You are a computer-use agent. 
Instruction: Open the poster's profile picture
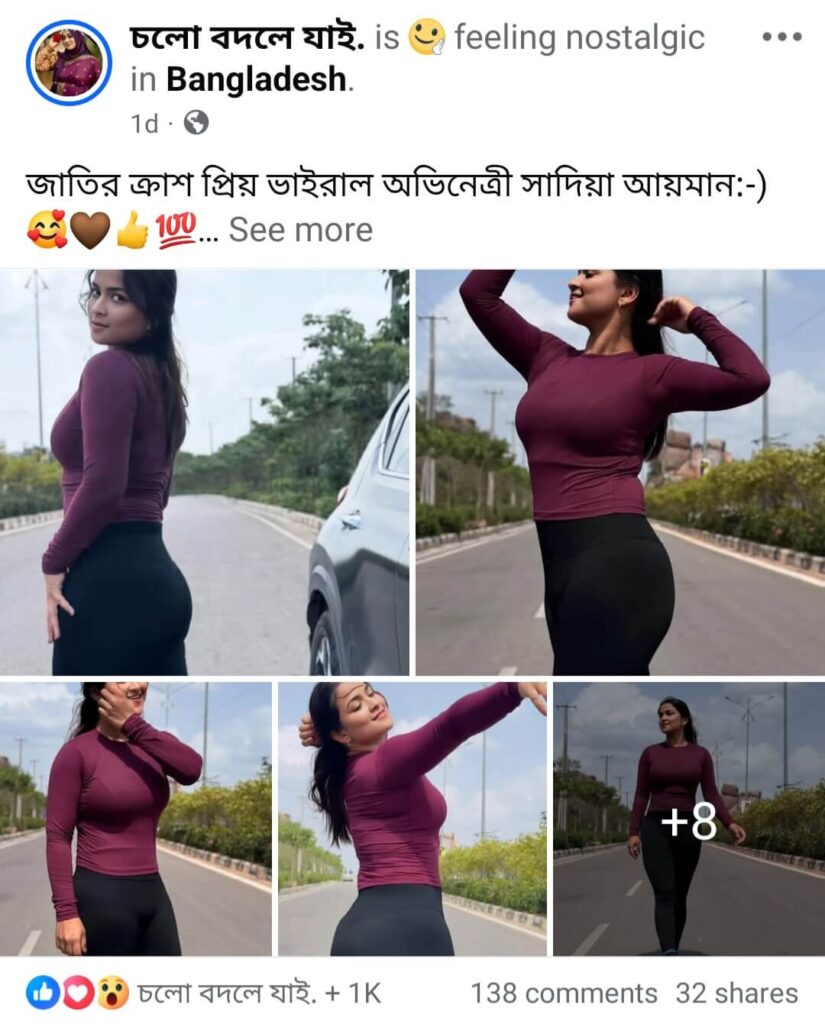(x=69, y=62)
